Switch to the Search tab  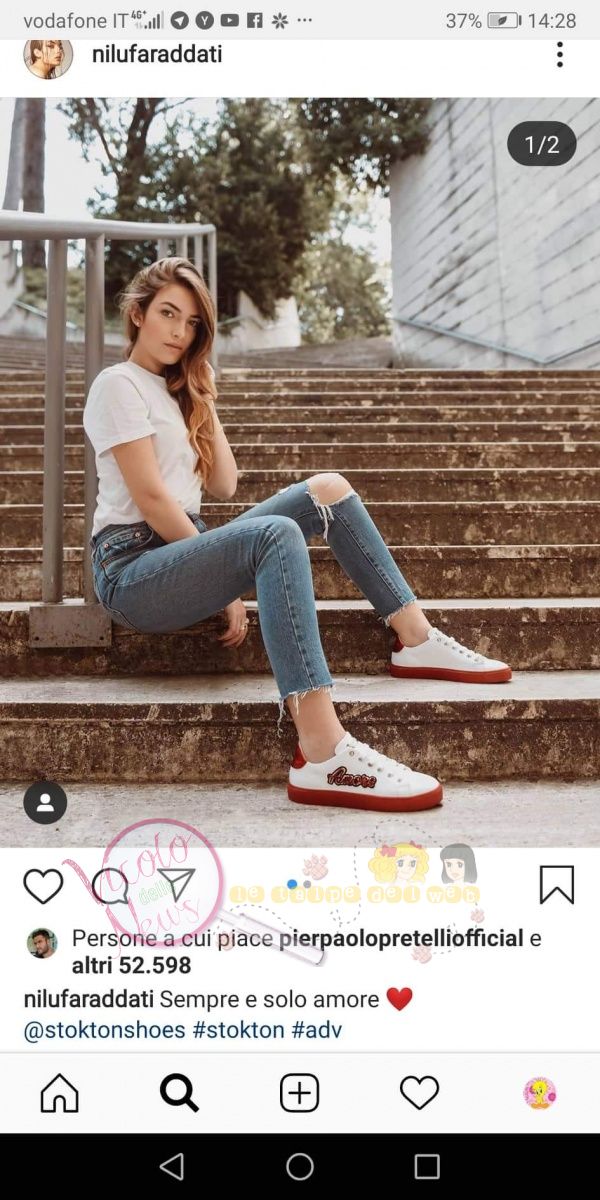click(179, 1093)
